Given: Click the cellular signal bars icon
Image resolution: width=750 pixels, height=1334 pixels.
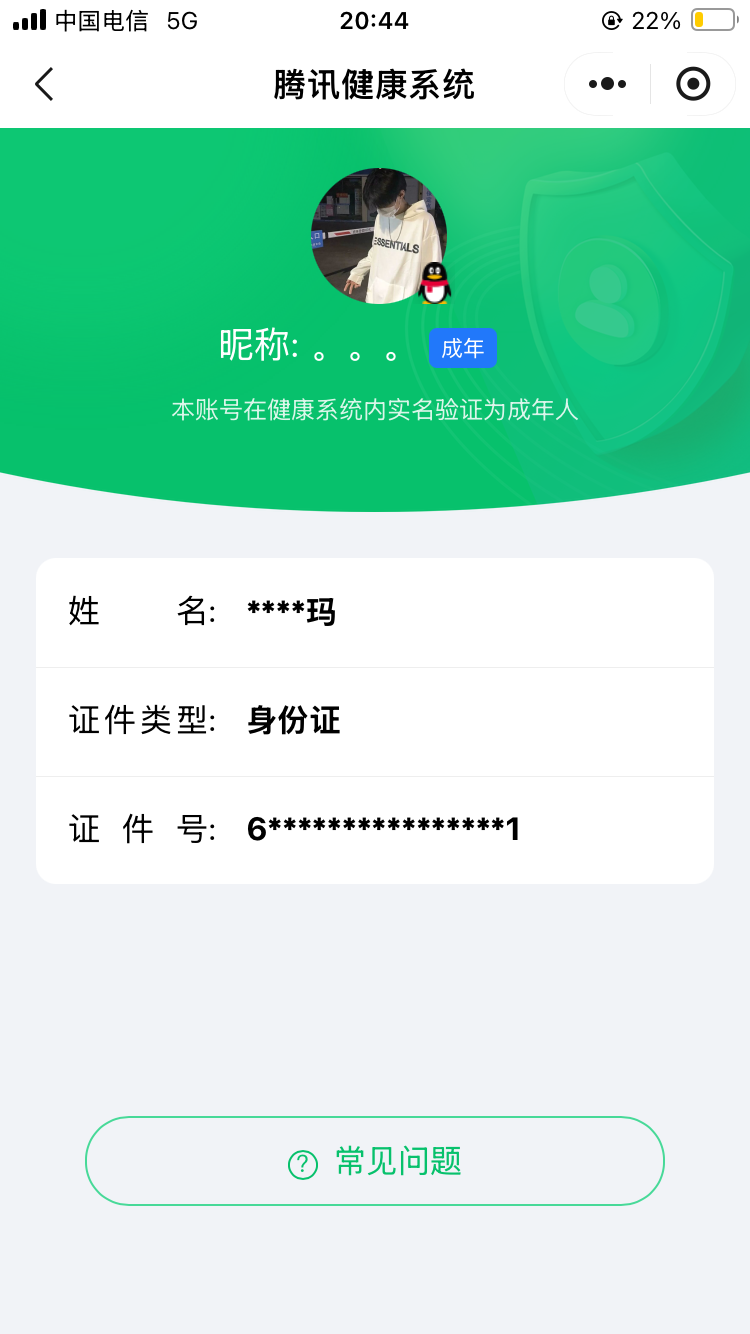Looking at the screenshot, I should pos(29,18).
